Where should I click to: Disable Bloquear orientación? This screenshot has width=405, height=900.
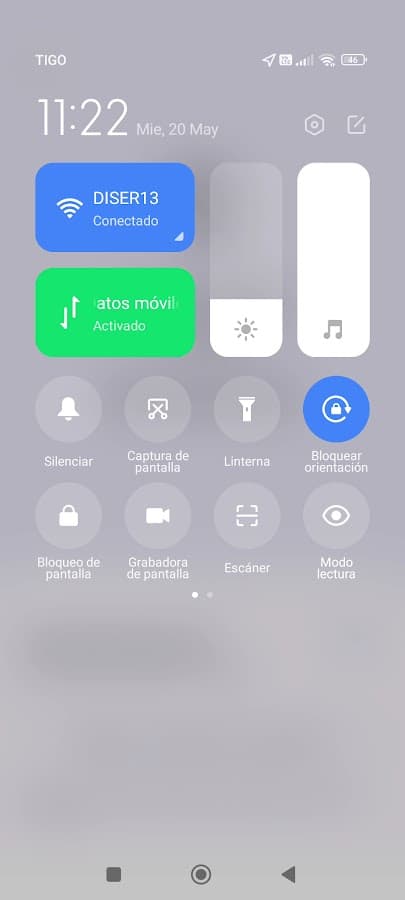[x=336, y=409]
